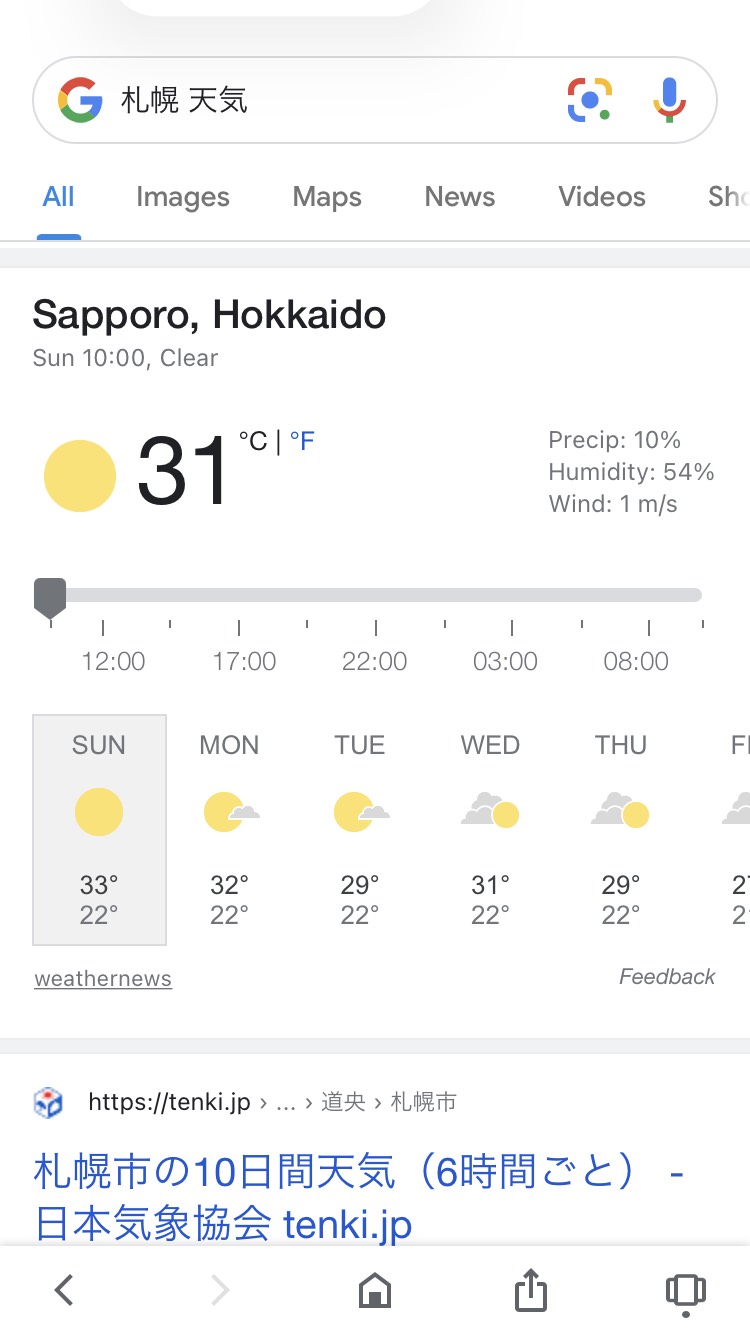Go back to the previous page
Image resolution: width=750 pixels, height=1334 pixels.
click(x=64, y=1290)
